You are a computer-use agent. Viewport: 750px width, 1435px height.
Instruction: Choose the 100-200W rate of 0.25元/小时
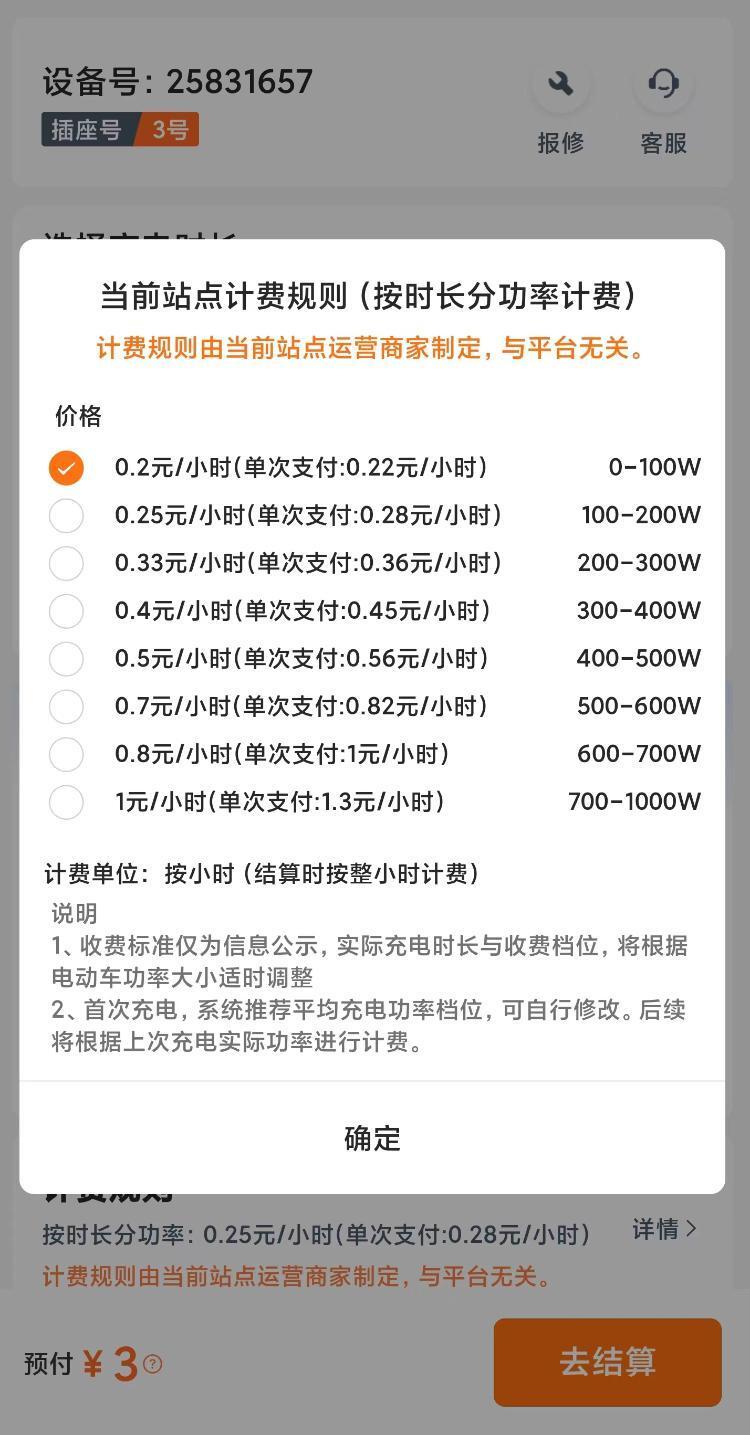66,516
